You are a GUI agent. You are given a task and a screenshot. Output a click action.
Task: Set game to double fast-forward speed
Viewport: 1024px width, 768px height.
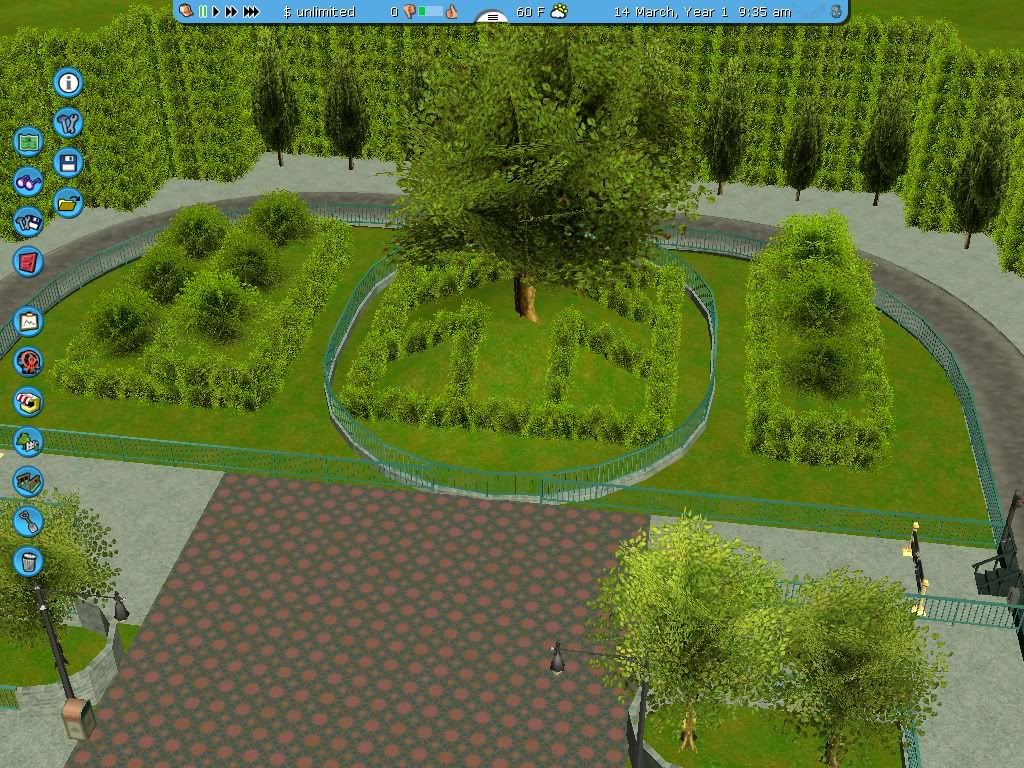tap(232, 12)
